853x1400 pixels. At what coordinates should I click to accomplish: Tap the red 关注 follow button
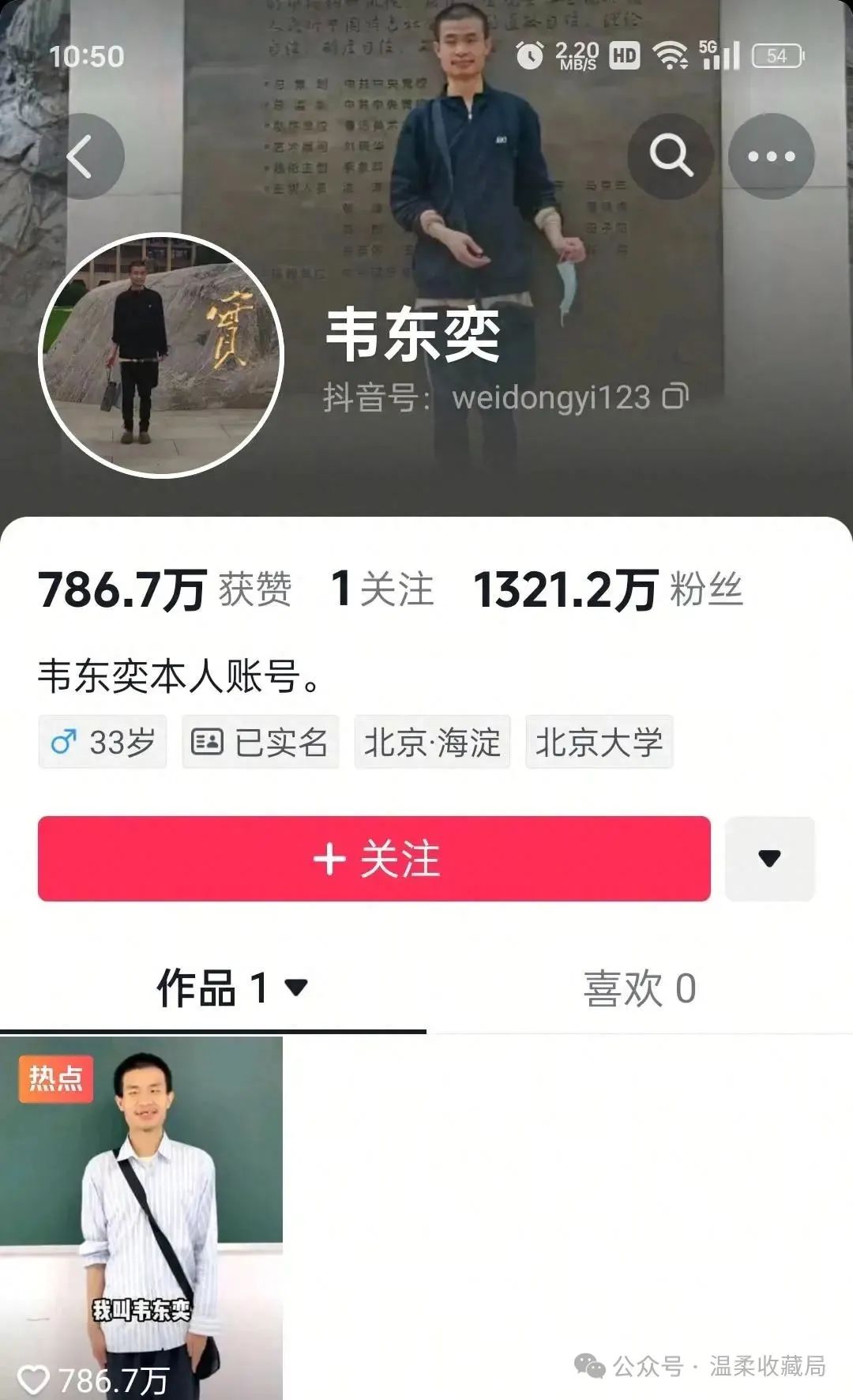[x=374, y=859]
